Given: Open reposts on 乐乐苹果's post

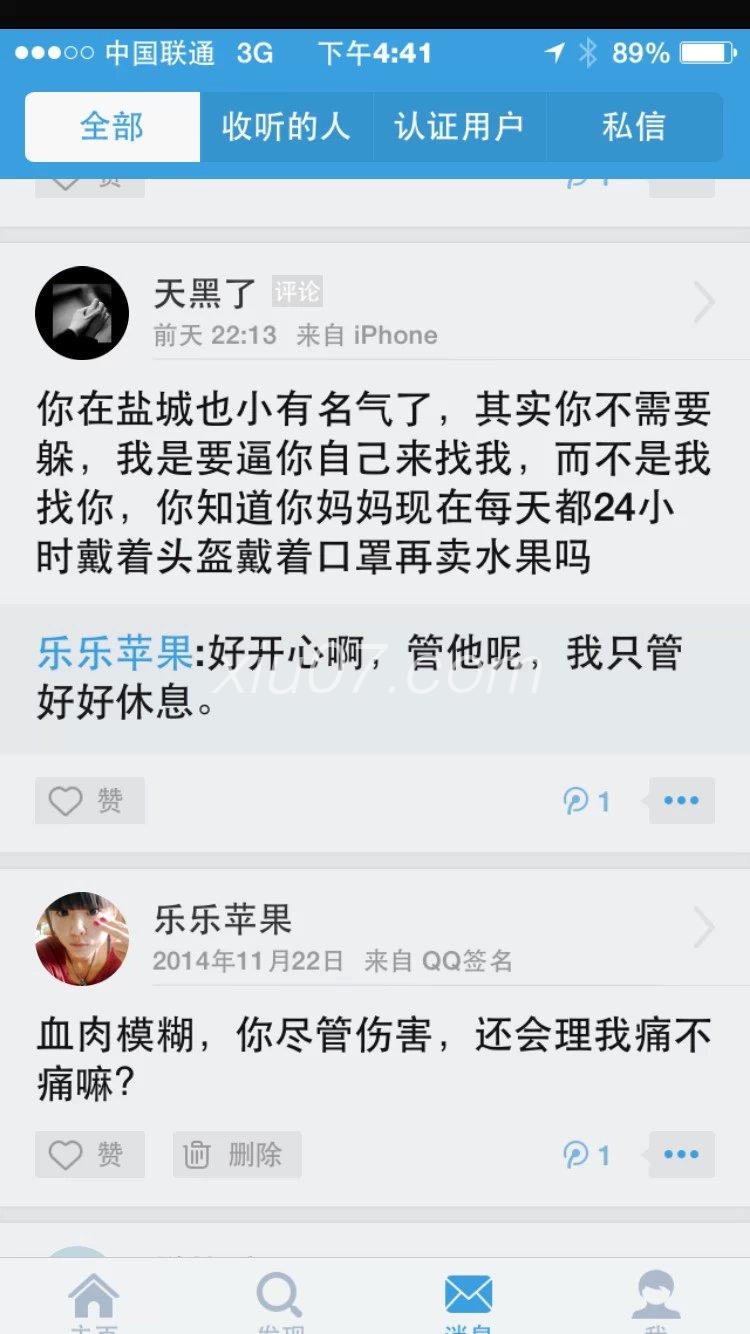Looking at the screenshot, I should pyautogui.click(x=587, y=1155).
